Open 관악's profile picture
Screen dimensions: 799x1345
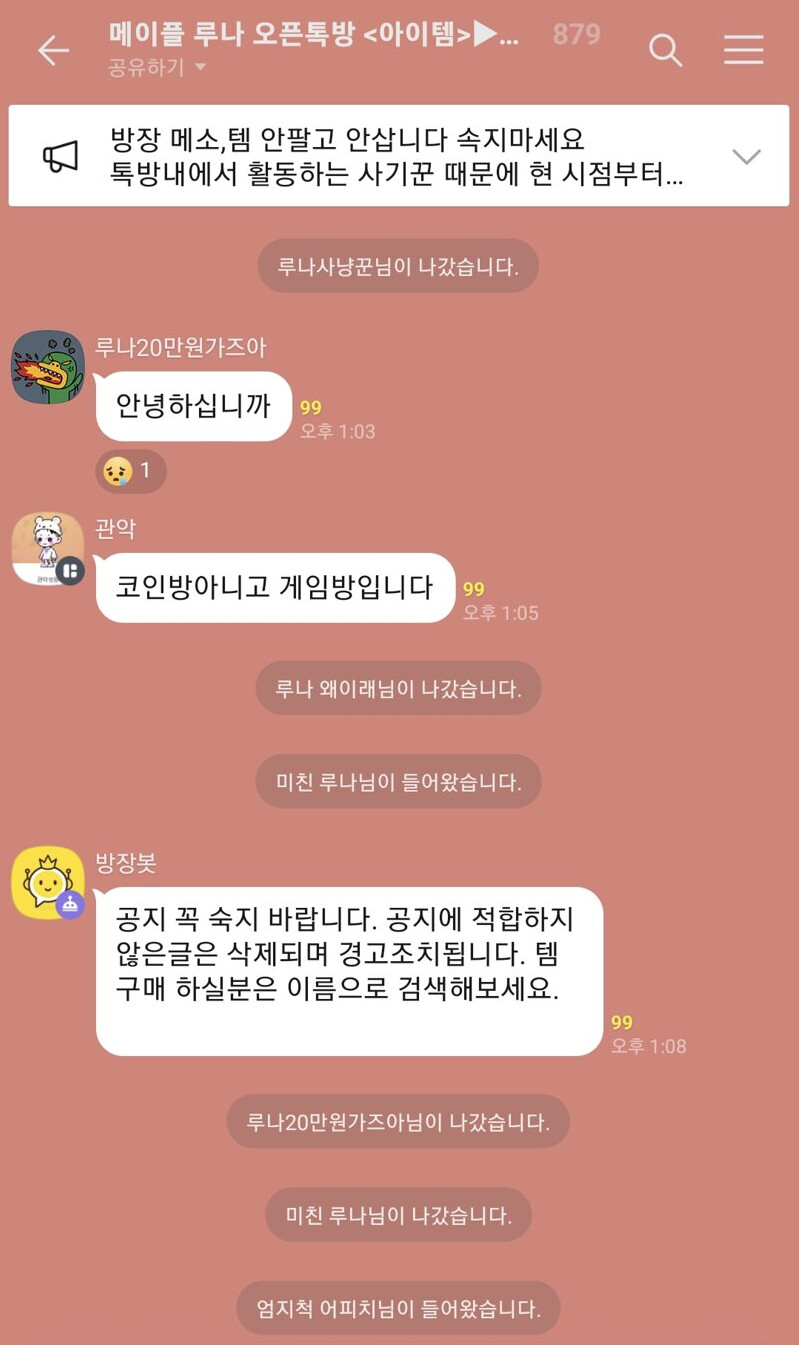47,549
